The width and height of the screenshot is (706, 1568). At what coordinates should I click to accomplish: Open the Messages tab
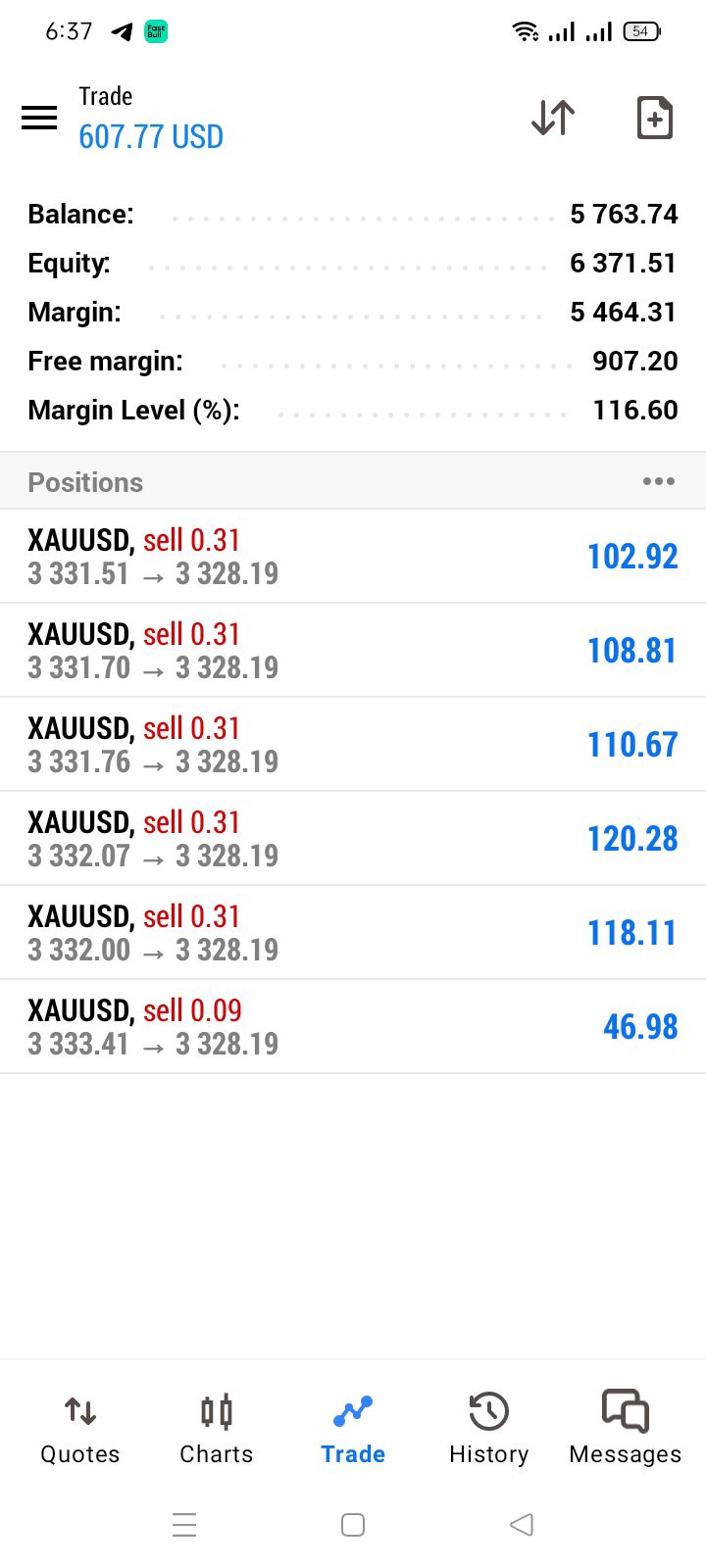pos(626,1430)
